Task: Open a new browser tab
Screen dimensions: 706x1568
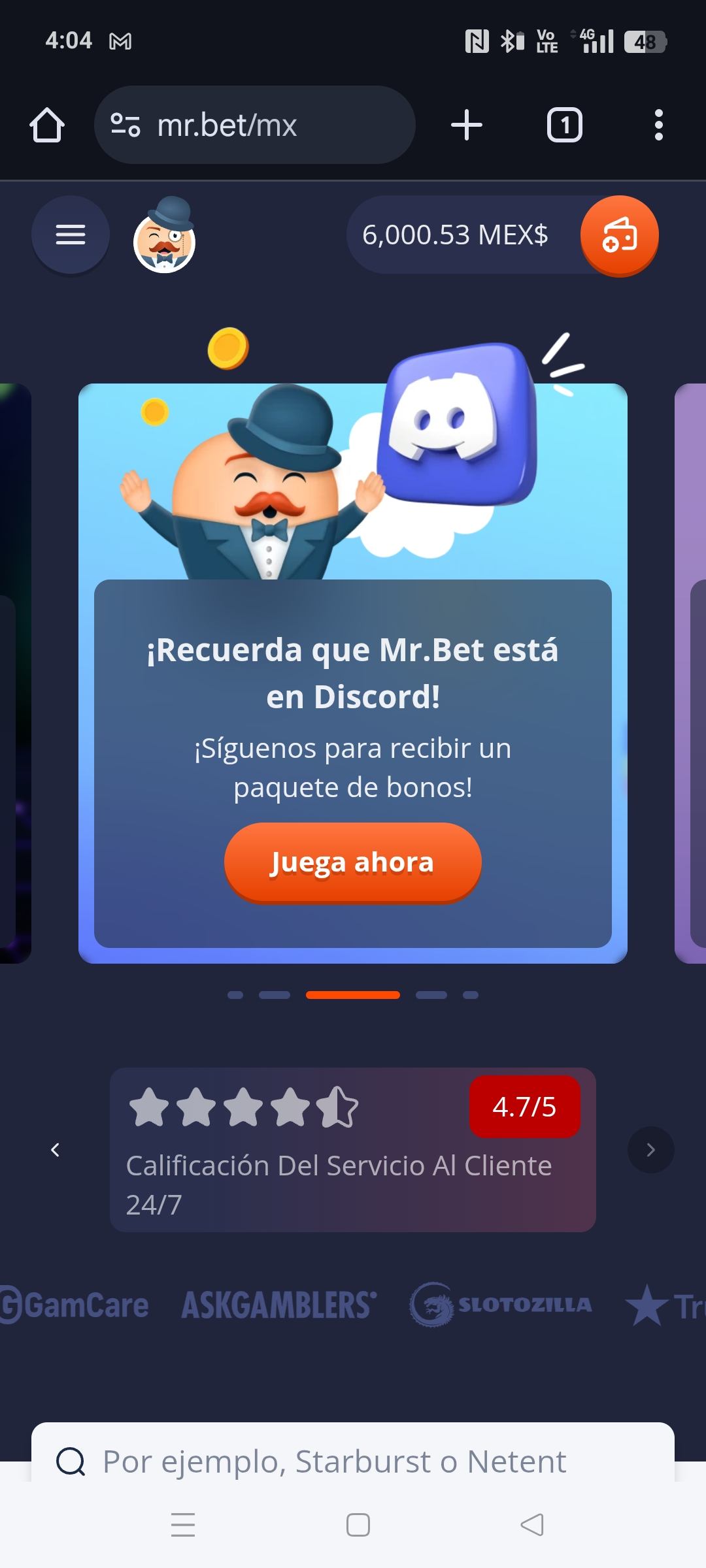Action: click(467, 125)
